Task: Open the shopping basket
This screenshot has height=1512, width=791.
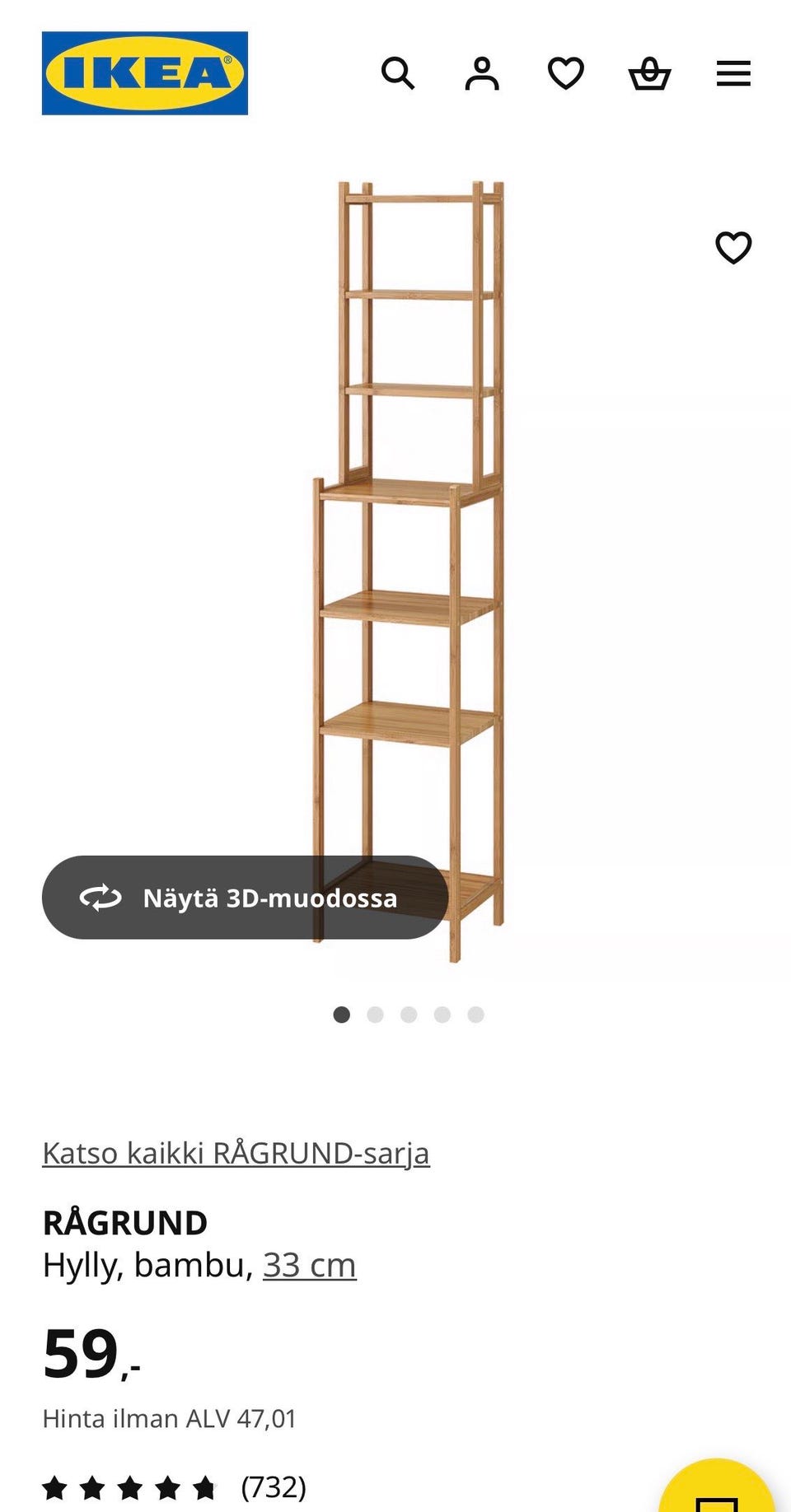Action: pos(649,74)
